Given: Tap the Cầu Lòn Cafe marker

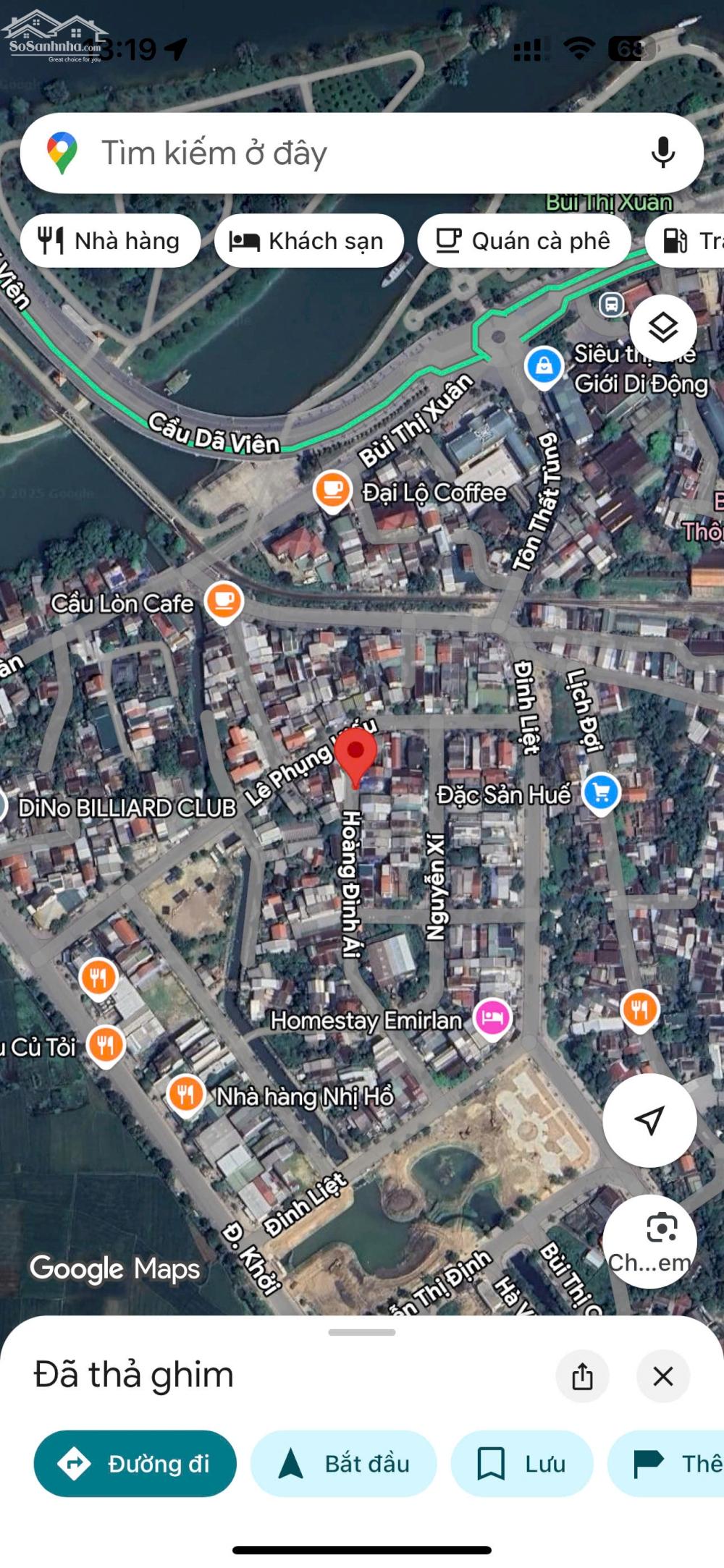Looking at the screenshot, I should click(x=222, y=601).
